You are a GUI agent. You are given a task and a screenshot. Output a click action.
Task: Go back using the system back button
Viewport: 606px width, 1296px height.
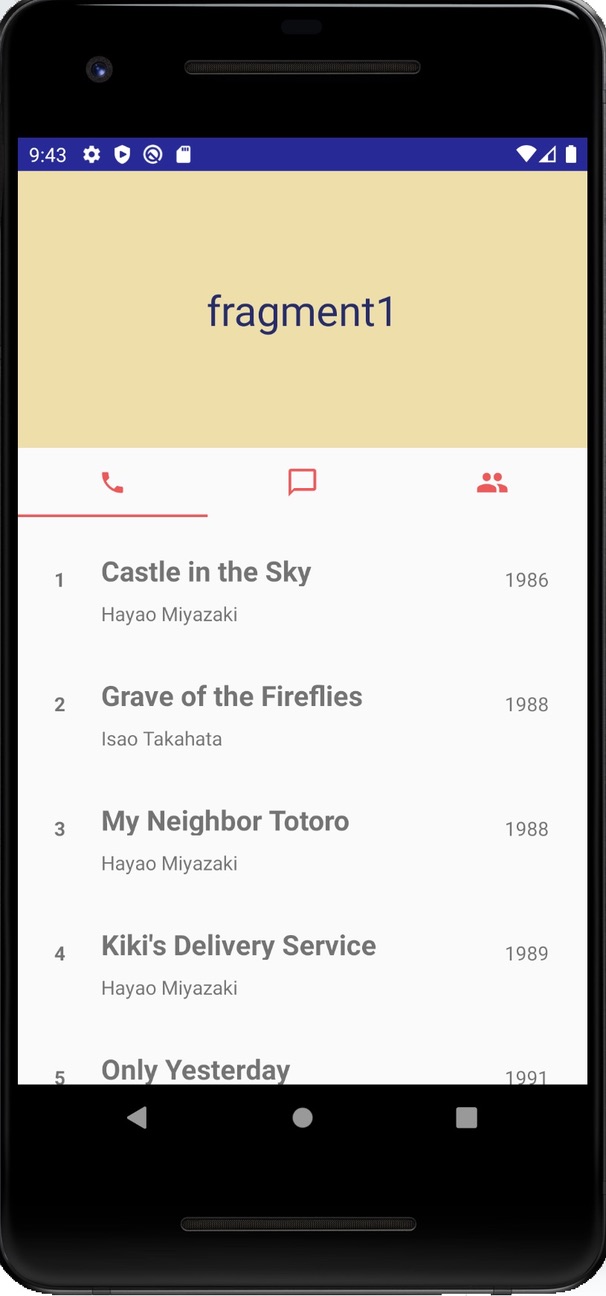pos(137,1118)
